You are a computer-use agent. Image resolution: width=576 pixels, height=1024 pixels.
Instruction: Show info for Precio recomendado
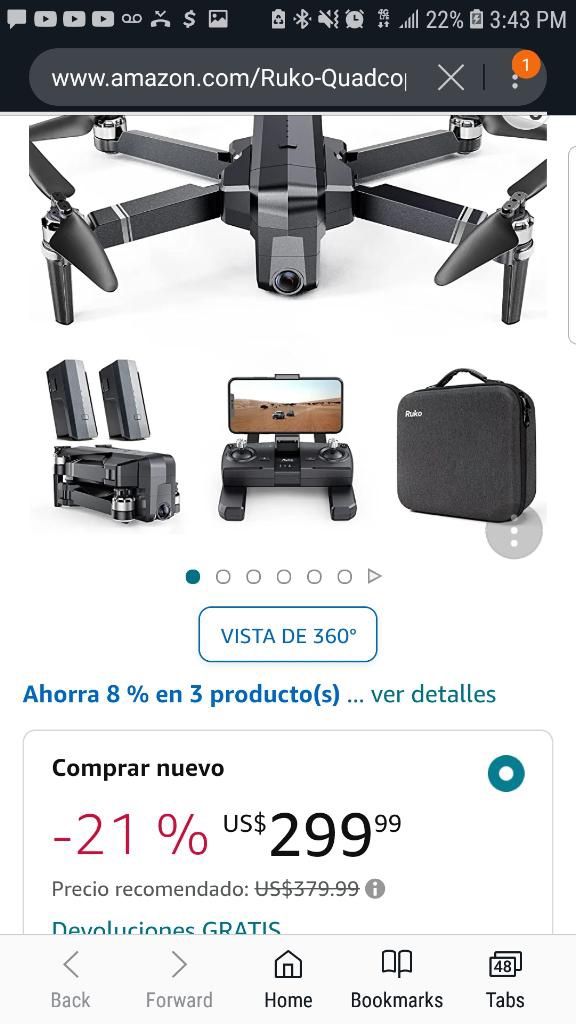click(375, 889)
